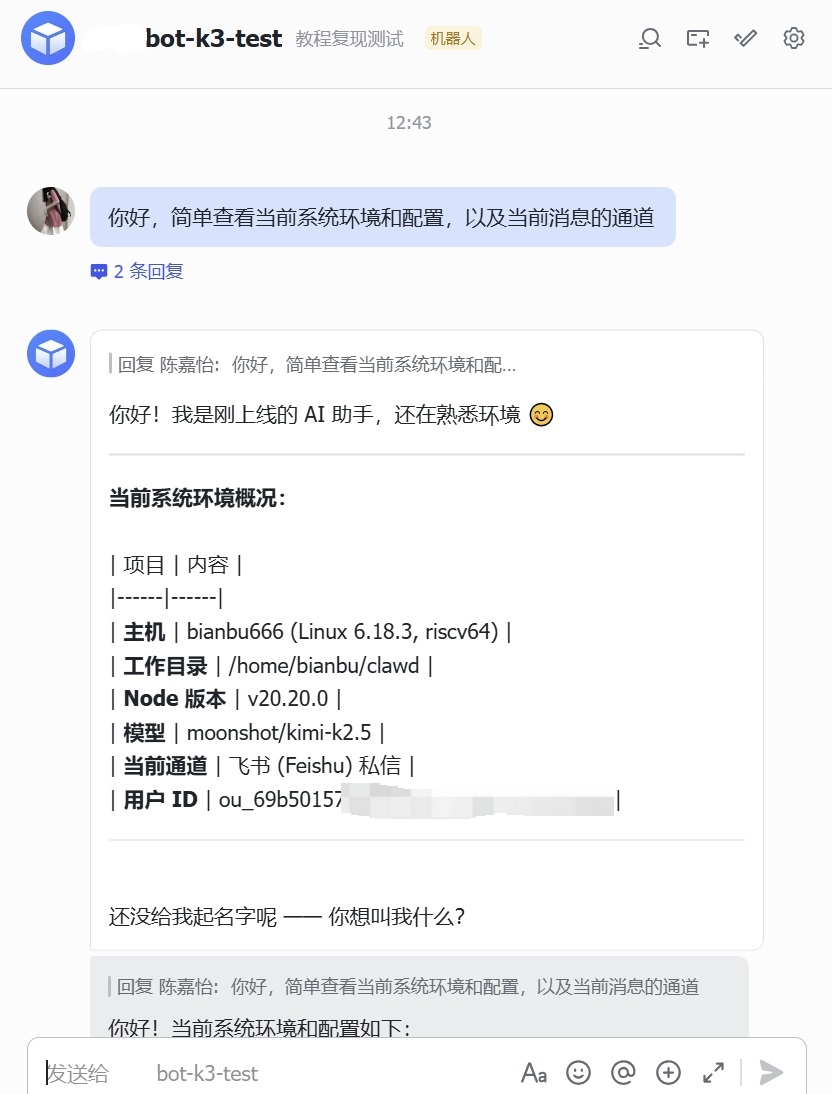The width and height of the screenshot is (832, 1094).
Task: Open the tasks checkmark icon
Action: (x=745, y=39)
